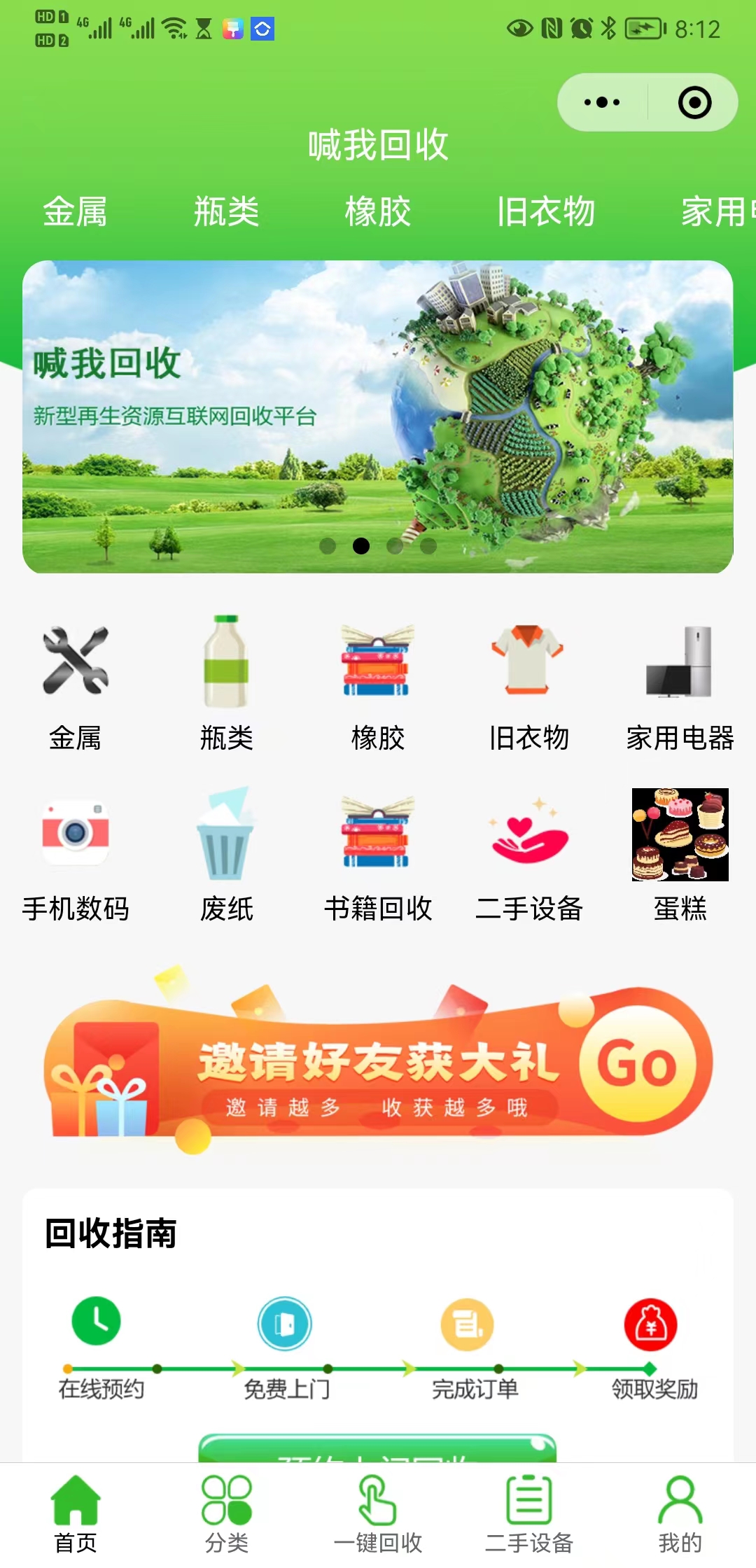Screen dimensions: 756x1568
Task: Select the second carousel indicator dot
Action: [x=361, y=547]
